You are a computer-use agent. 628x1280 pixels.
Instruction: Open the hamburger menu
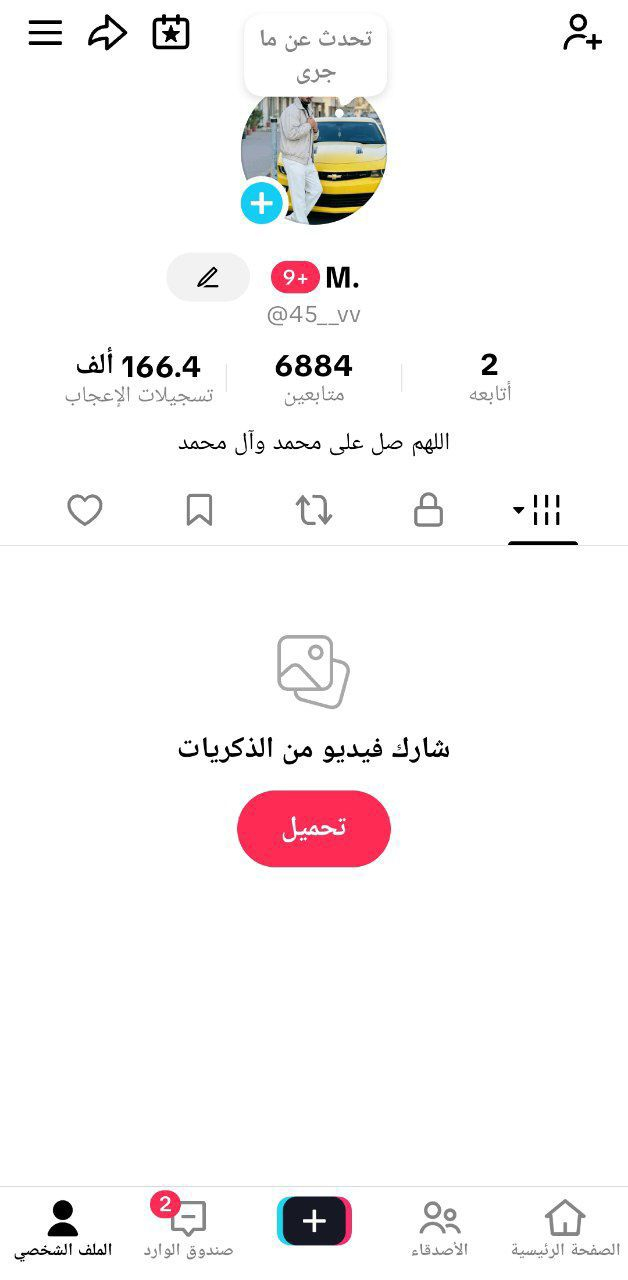[x=45, y=33]
